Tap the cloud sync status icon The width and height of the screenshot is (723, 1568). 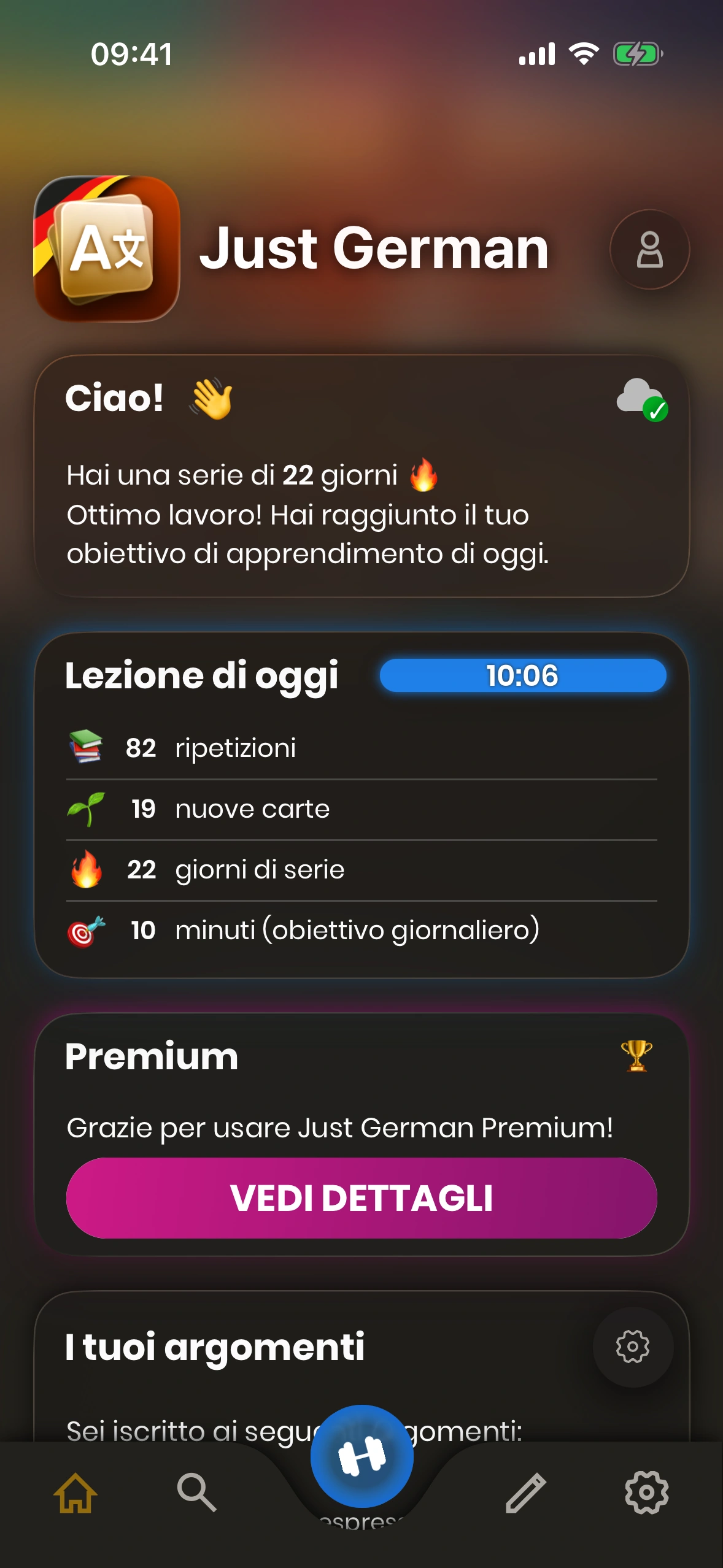[641, 399]
